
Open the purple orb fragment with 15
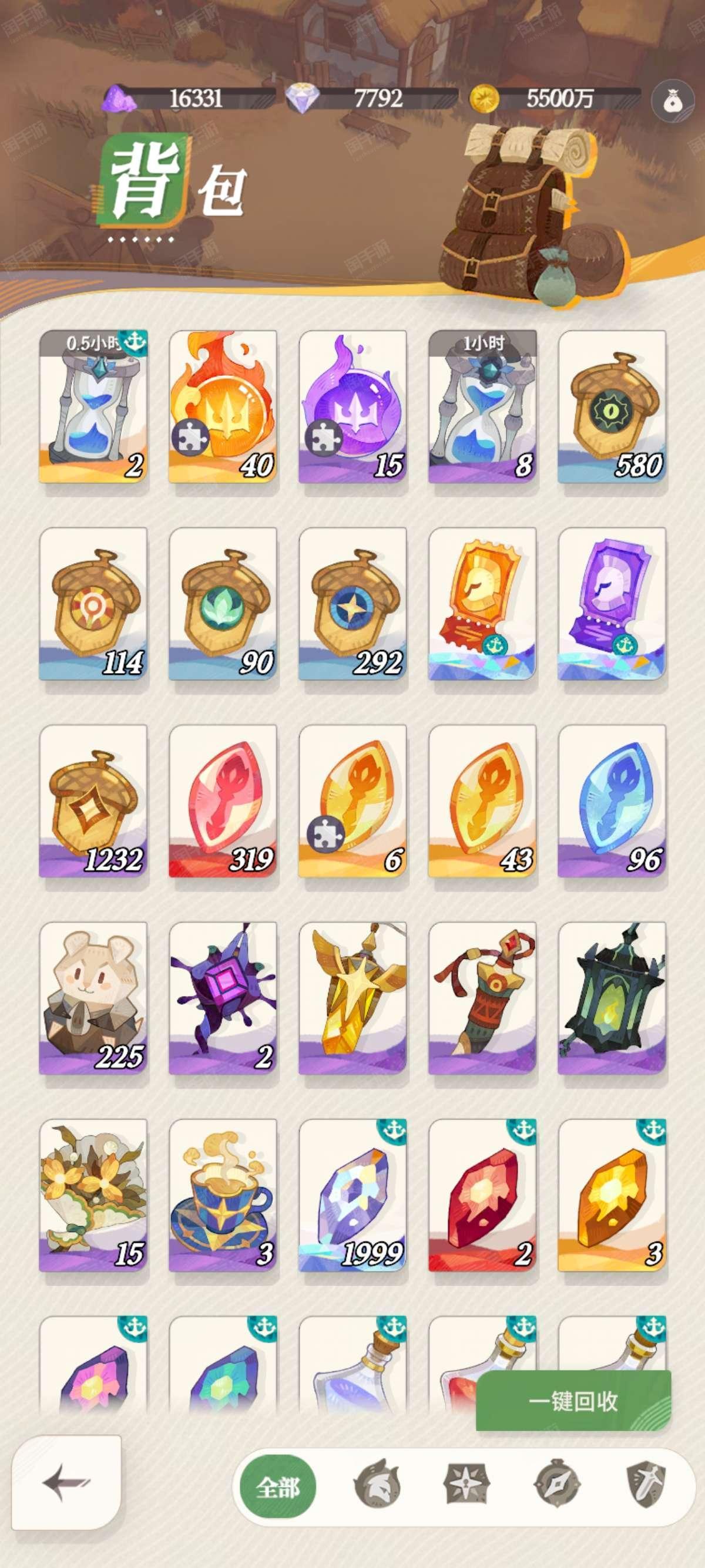352,406
